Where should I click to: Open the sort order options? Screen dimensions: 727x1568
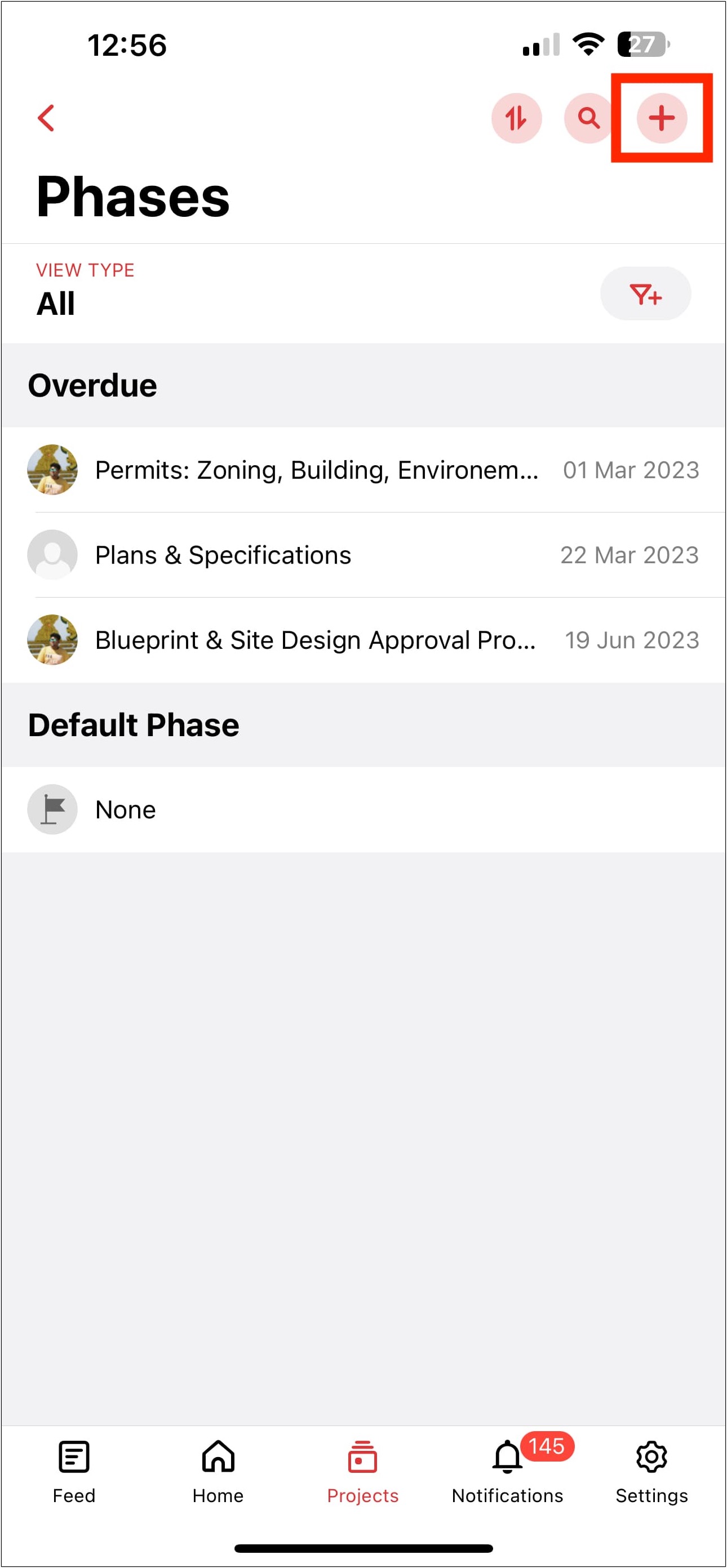516,118
